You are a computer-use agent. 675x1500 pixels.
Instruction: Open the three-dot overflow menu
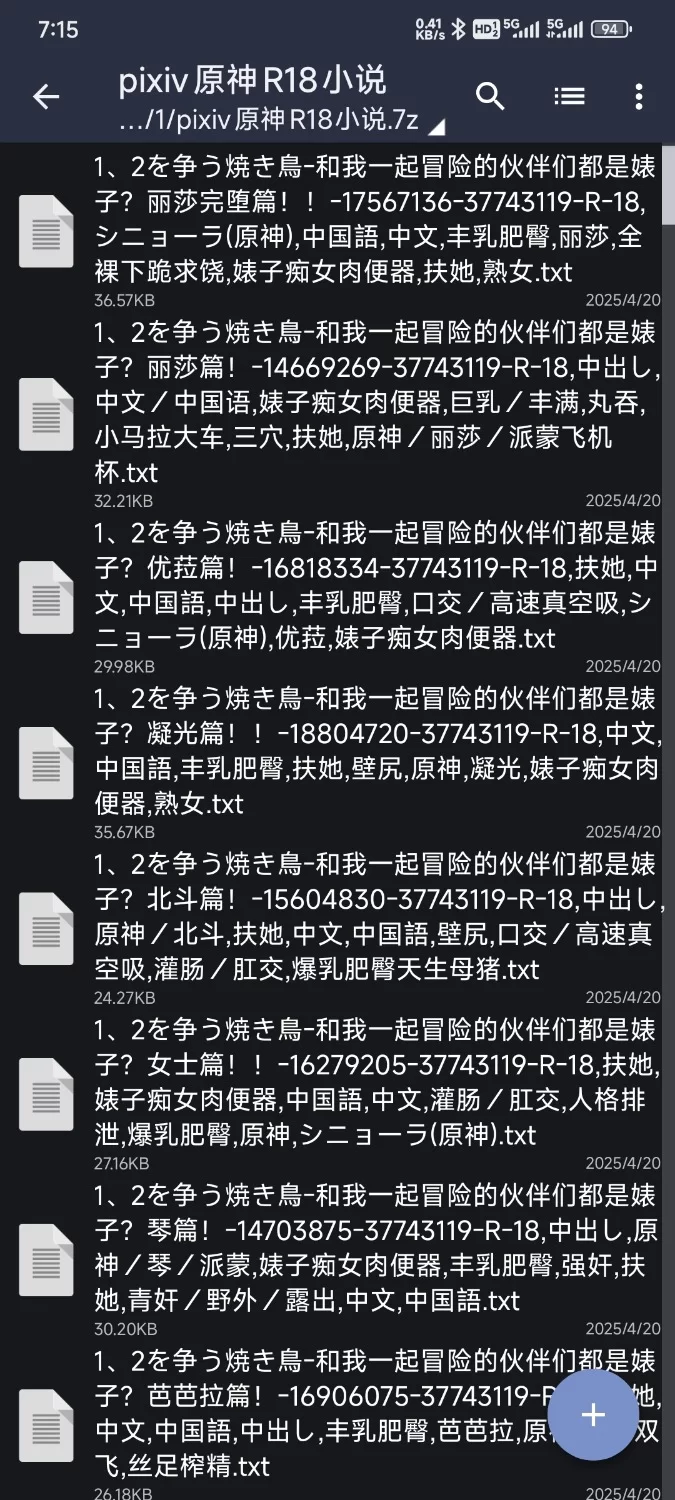point(639,96)
